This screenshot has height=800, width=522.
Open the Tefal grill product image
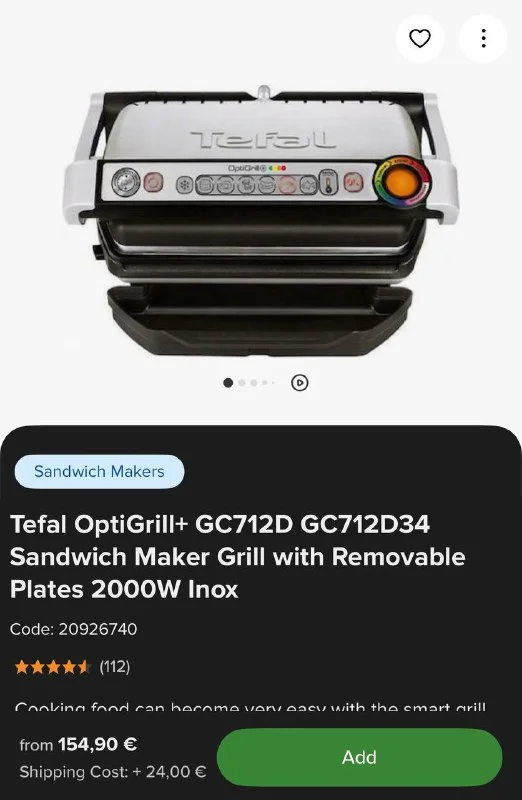[x=261, y=220]
